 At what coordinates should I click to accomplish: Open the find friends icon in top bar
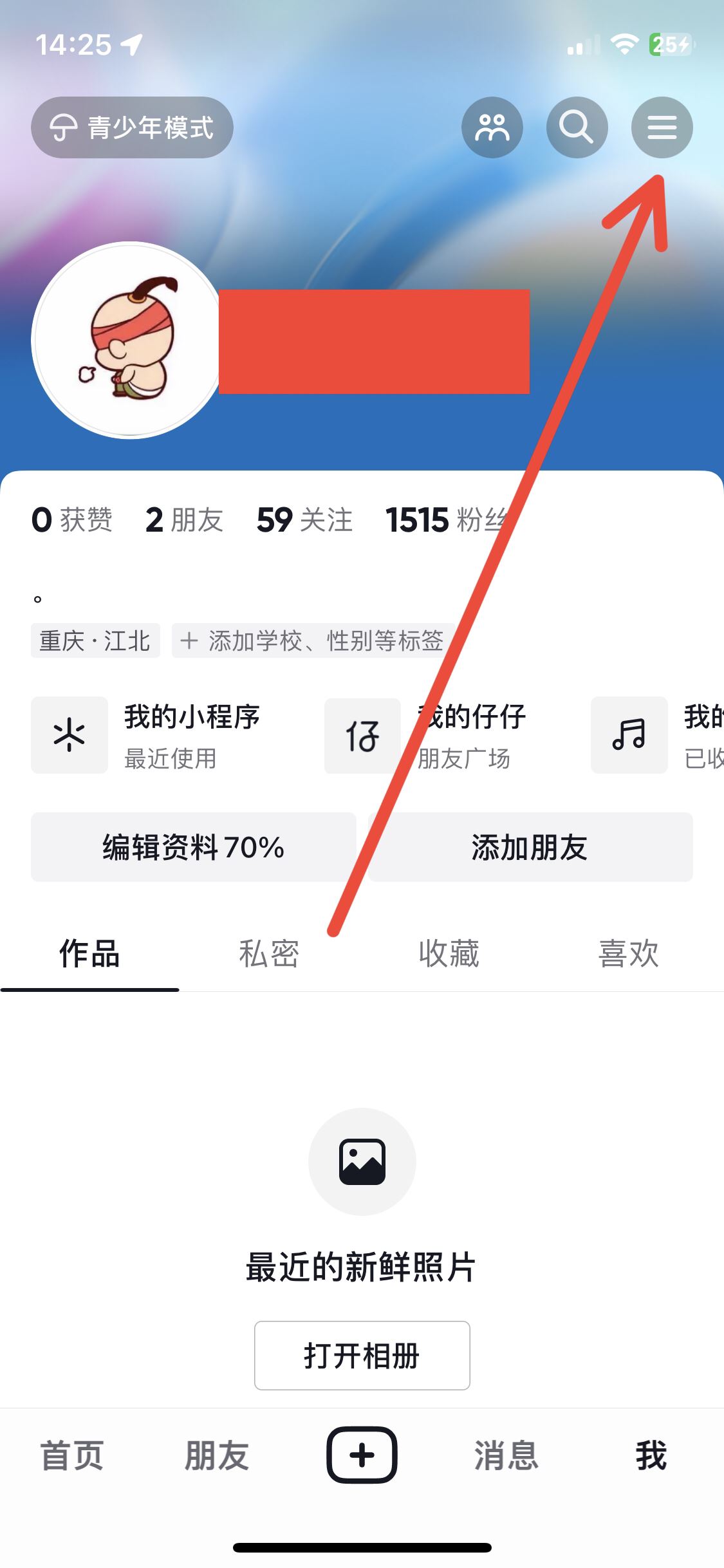[x=492, y=127]
